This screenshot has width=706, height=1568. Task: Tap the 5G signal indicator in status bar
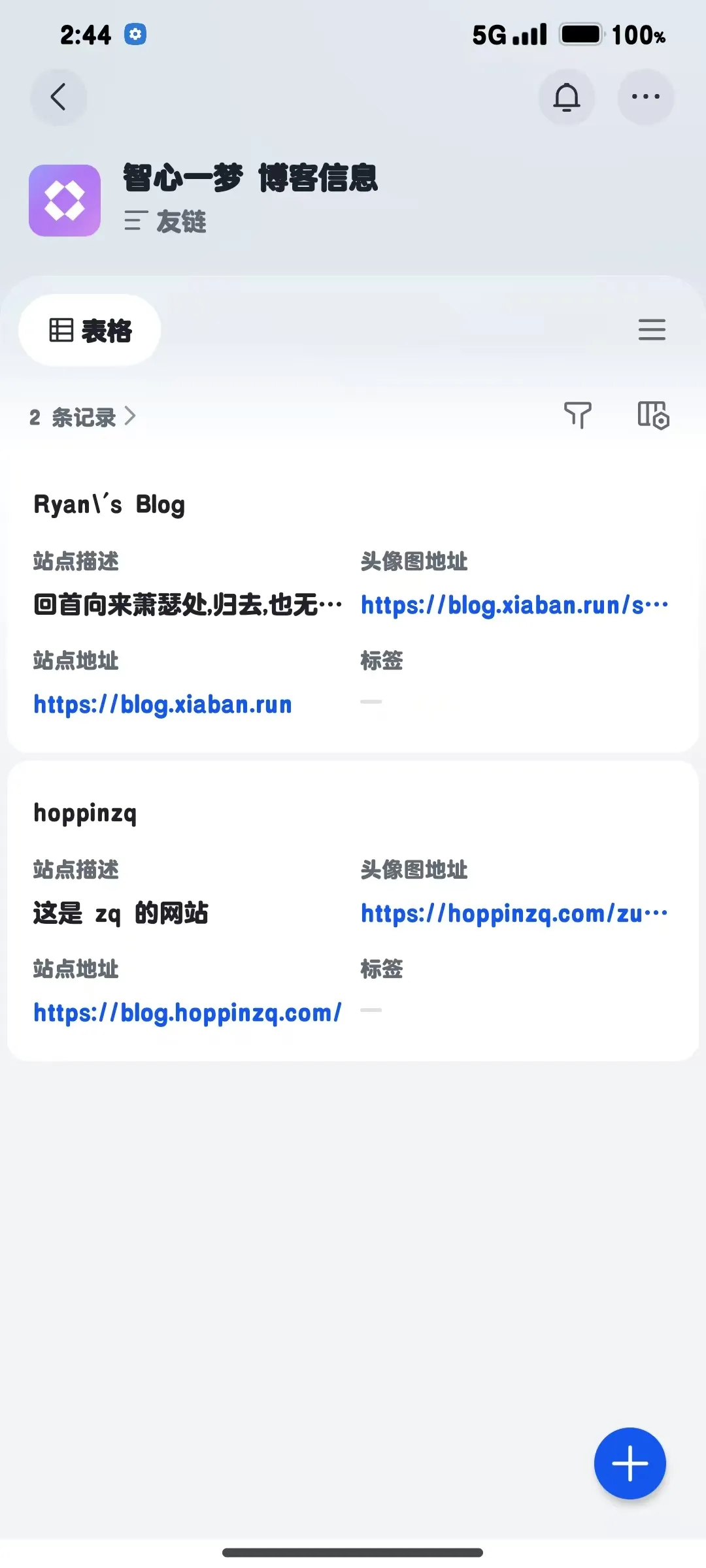click(x=507, y=35)
